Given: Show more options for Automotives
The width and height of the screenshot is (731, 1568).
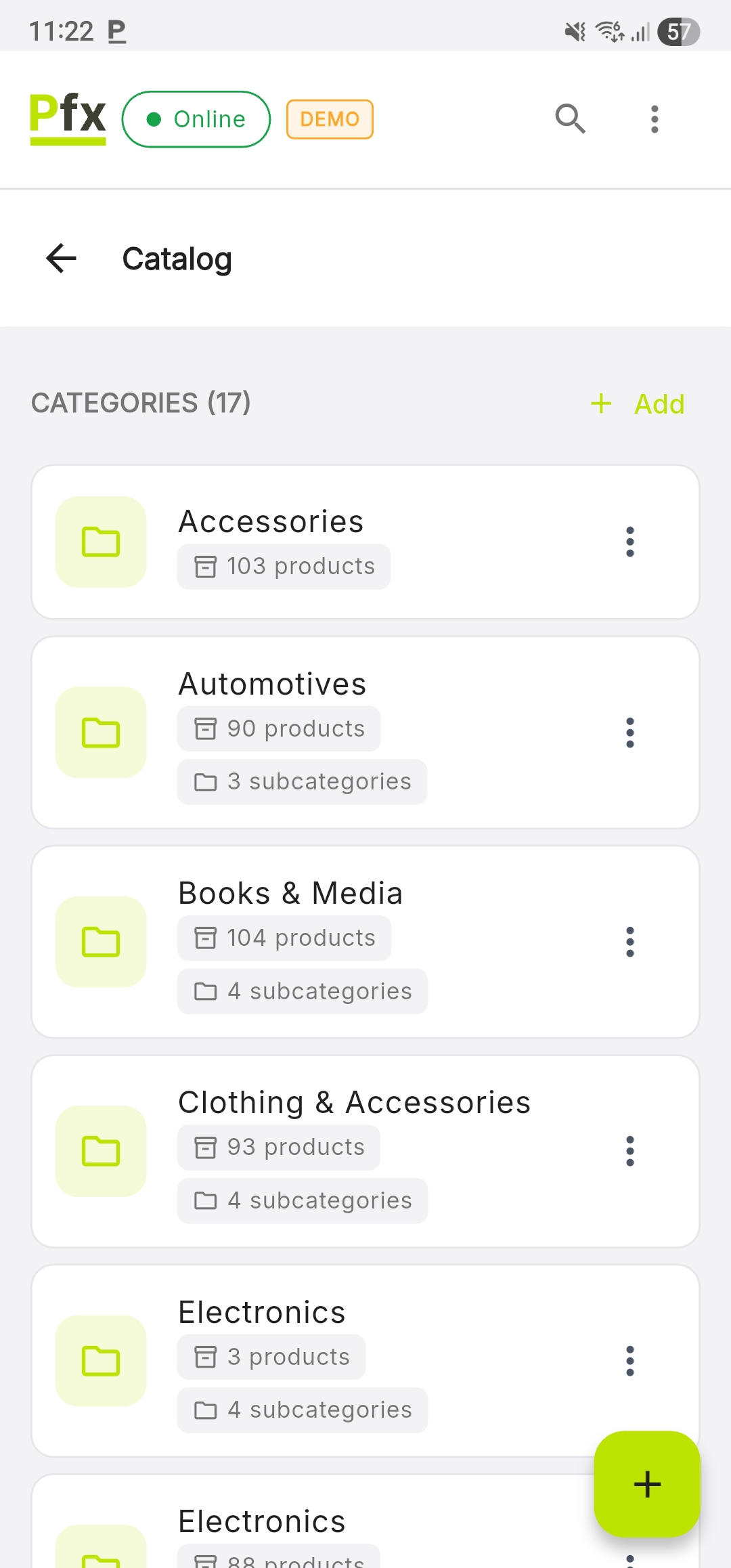Looking at the screenshot, I should click(x=629, y=733).
